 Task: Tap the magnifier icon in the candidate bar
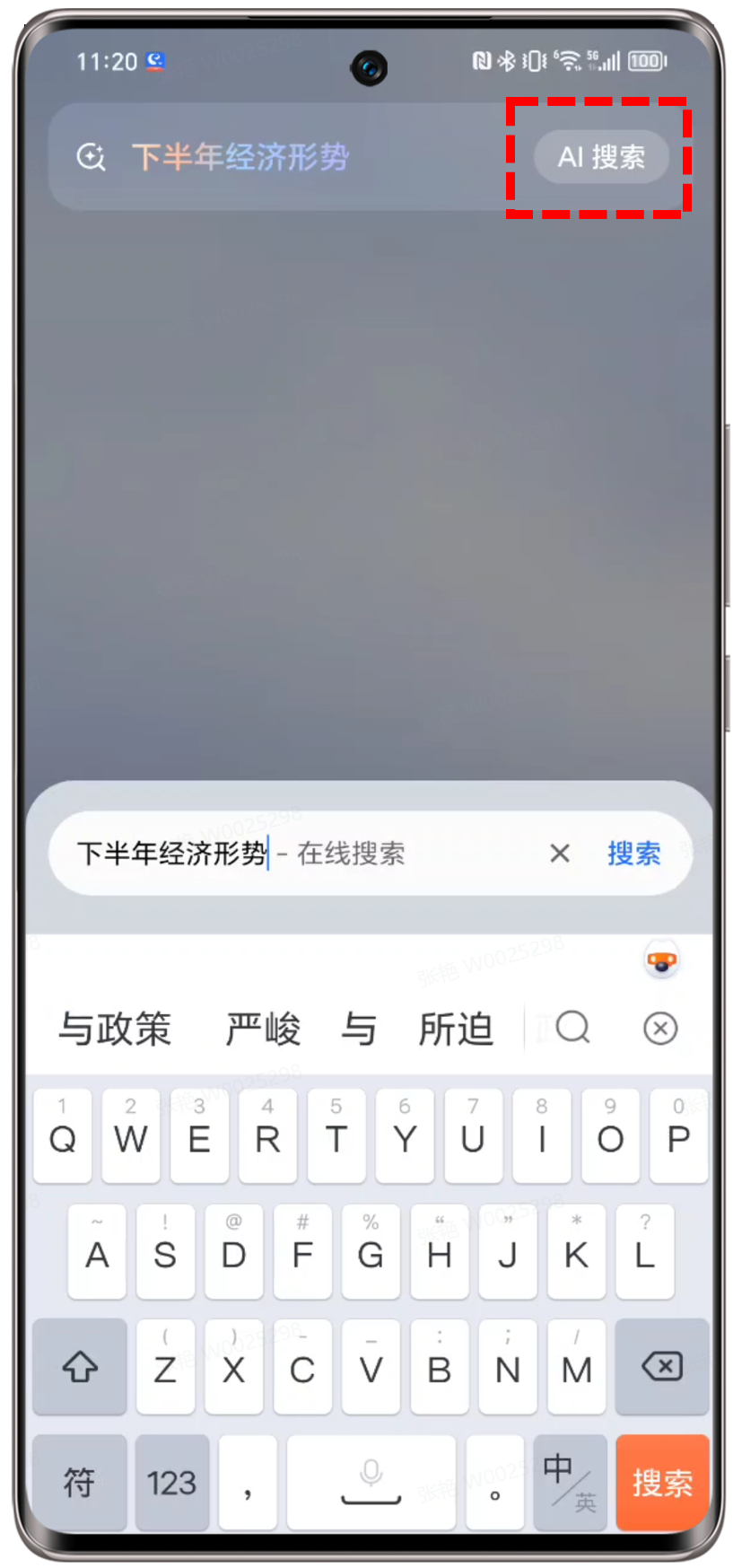[x=572, y=1027]
